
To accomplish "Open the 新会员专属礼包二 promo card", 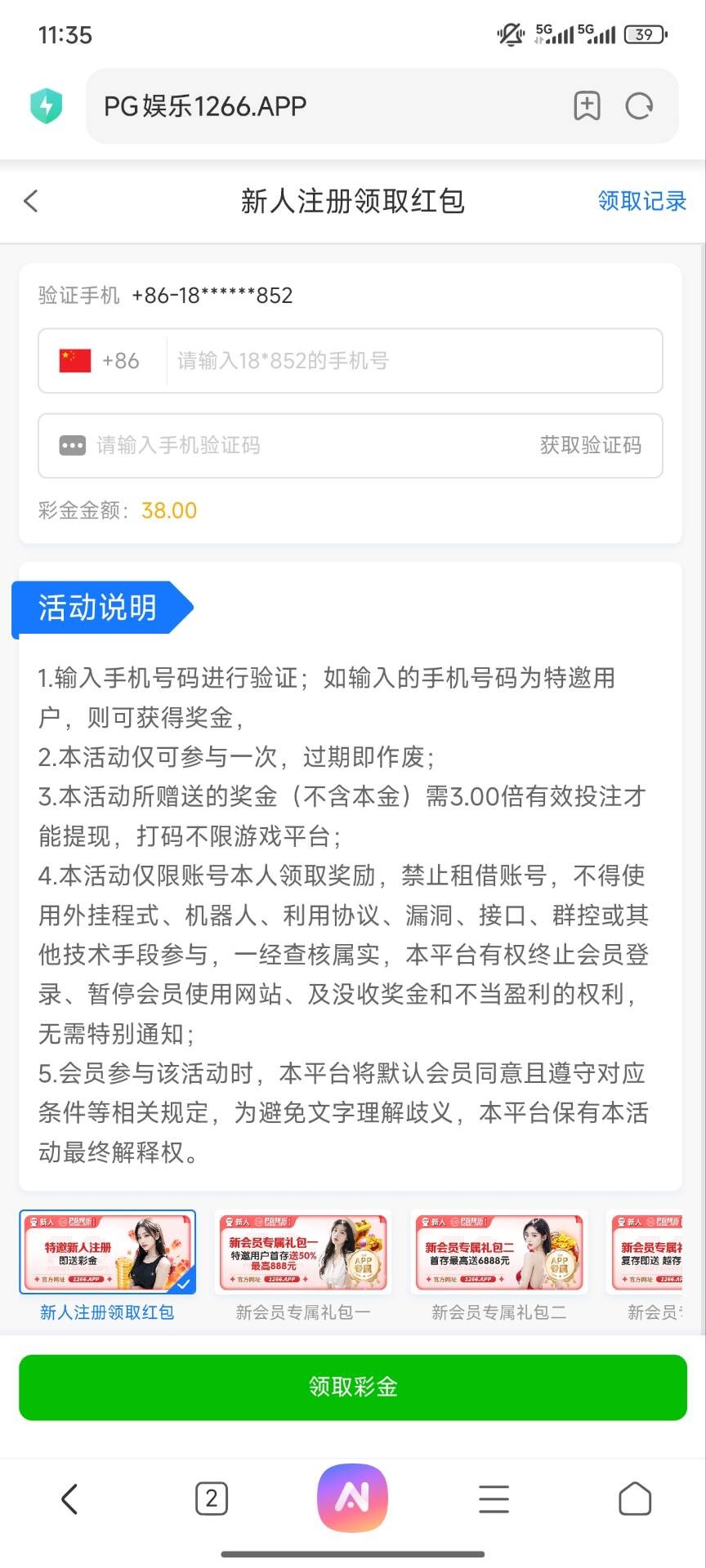I will coord(498,1254).
